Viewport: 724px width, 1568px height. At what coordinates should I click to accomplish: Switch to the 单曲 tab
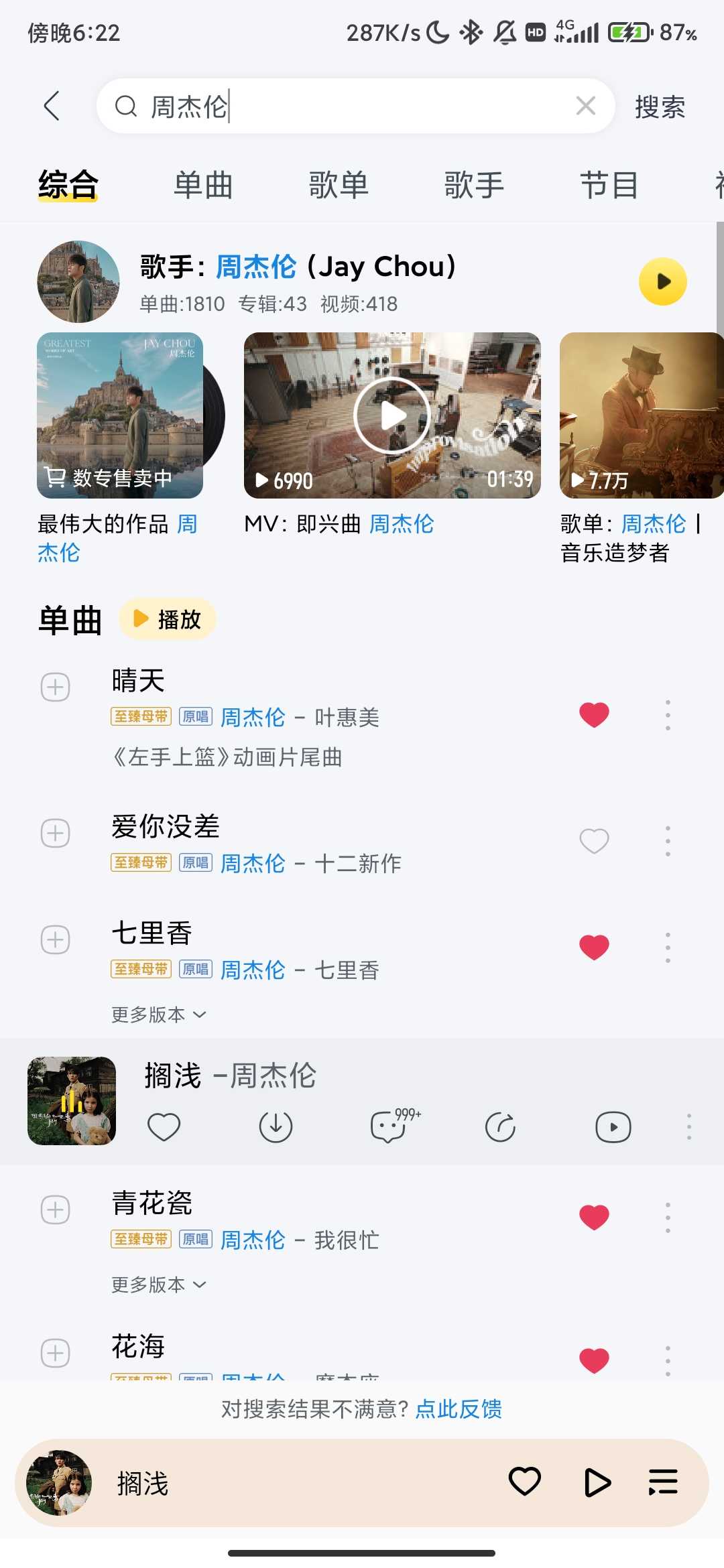click(203, 185)
